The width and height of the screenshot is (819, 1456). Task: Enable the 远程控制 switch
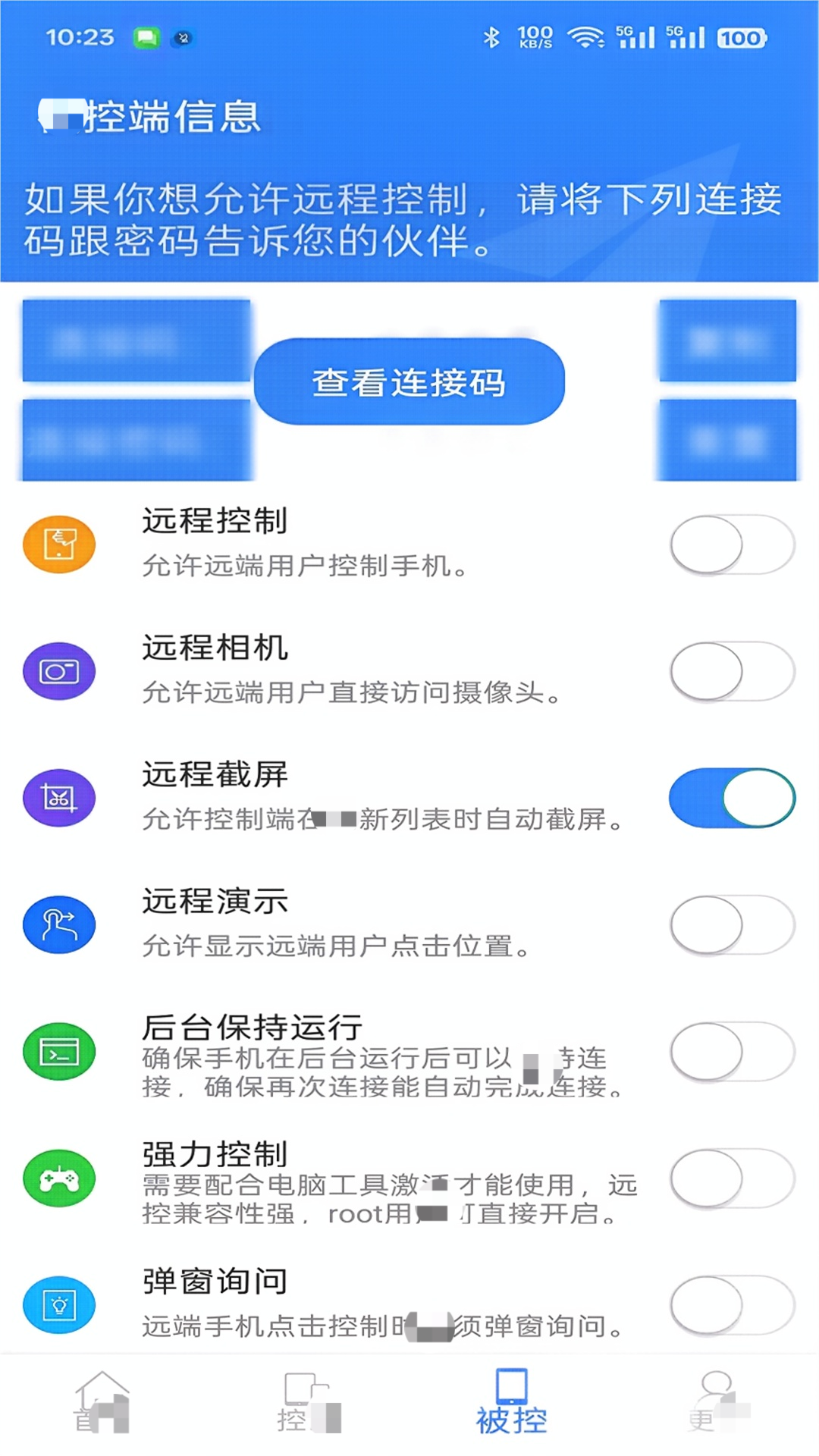pyautogui.click(x=732, y=544)
